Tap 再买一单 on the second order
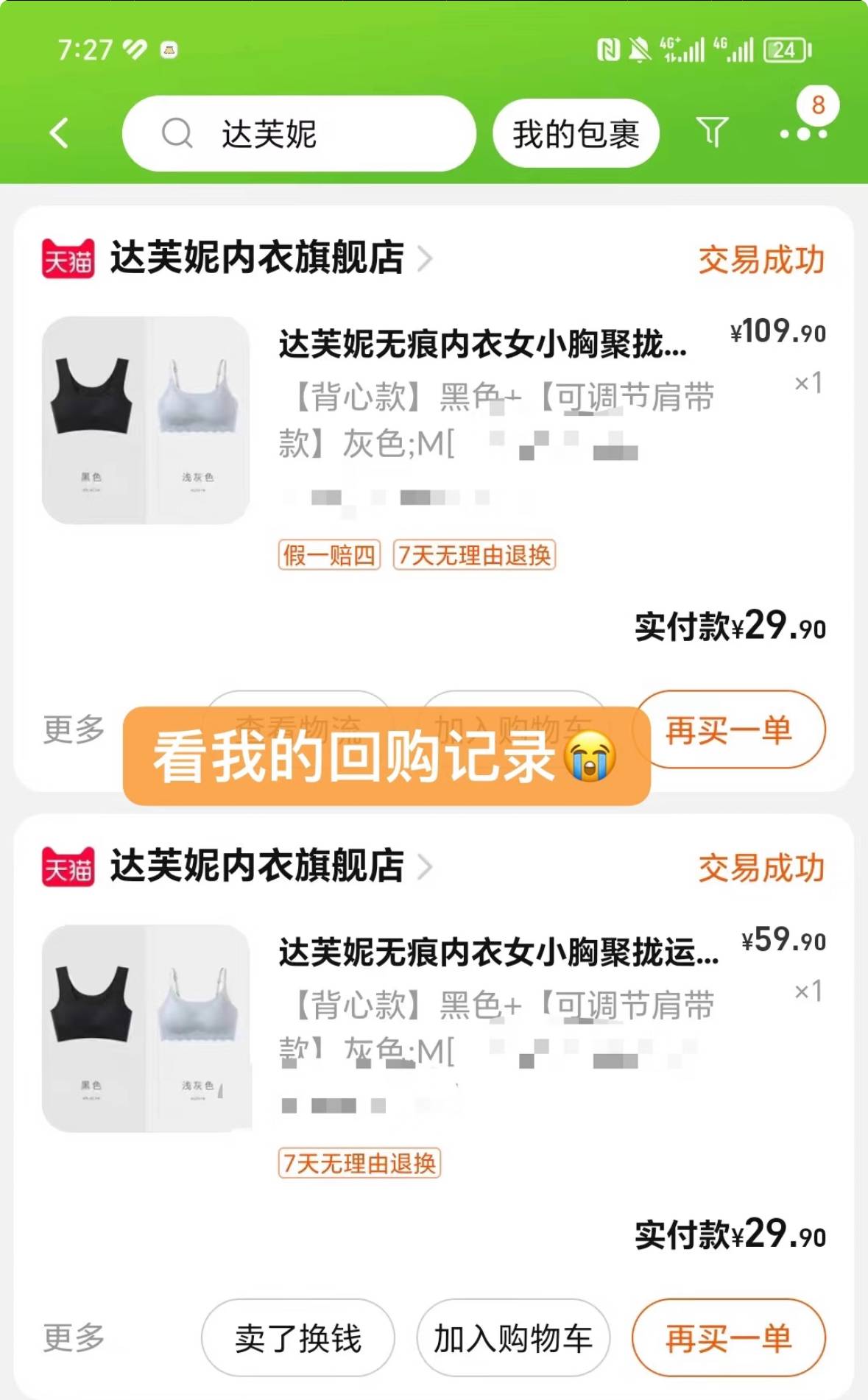The height and width of the screenshot is (1400, 868). tap(727, 1337)
